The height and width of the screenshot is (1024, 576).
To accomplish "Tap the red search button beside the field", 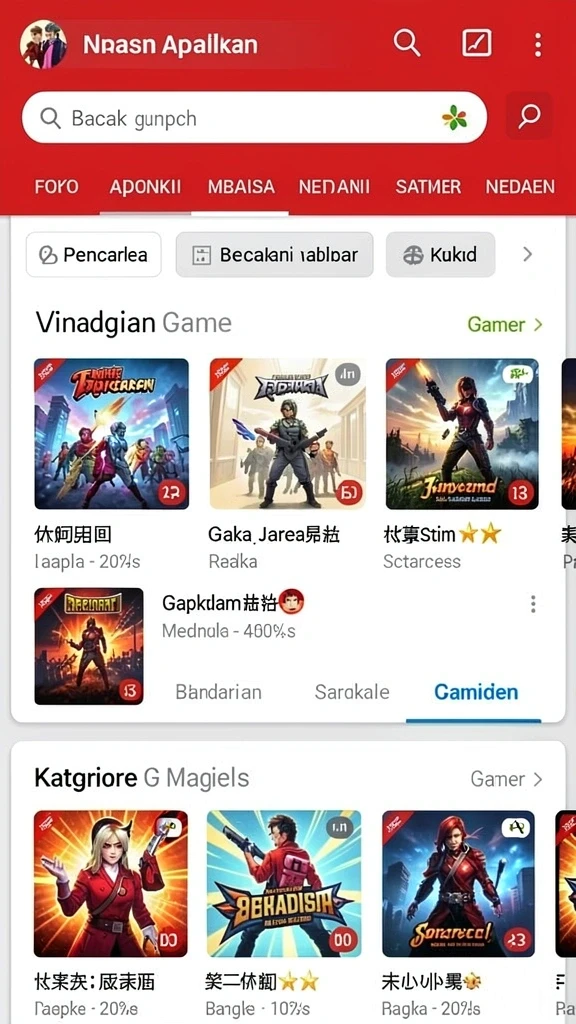I will [x=529, y=117].
